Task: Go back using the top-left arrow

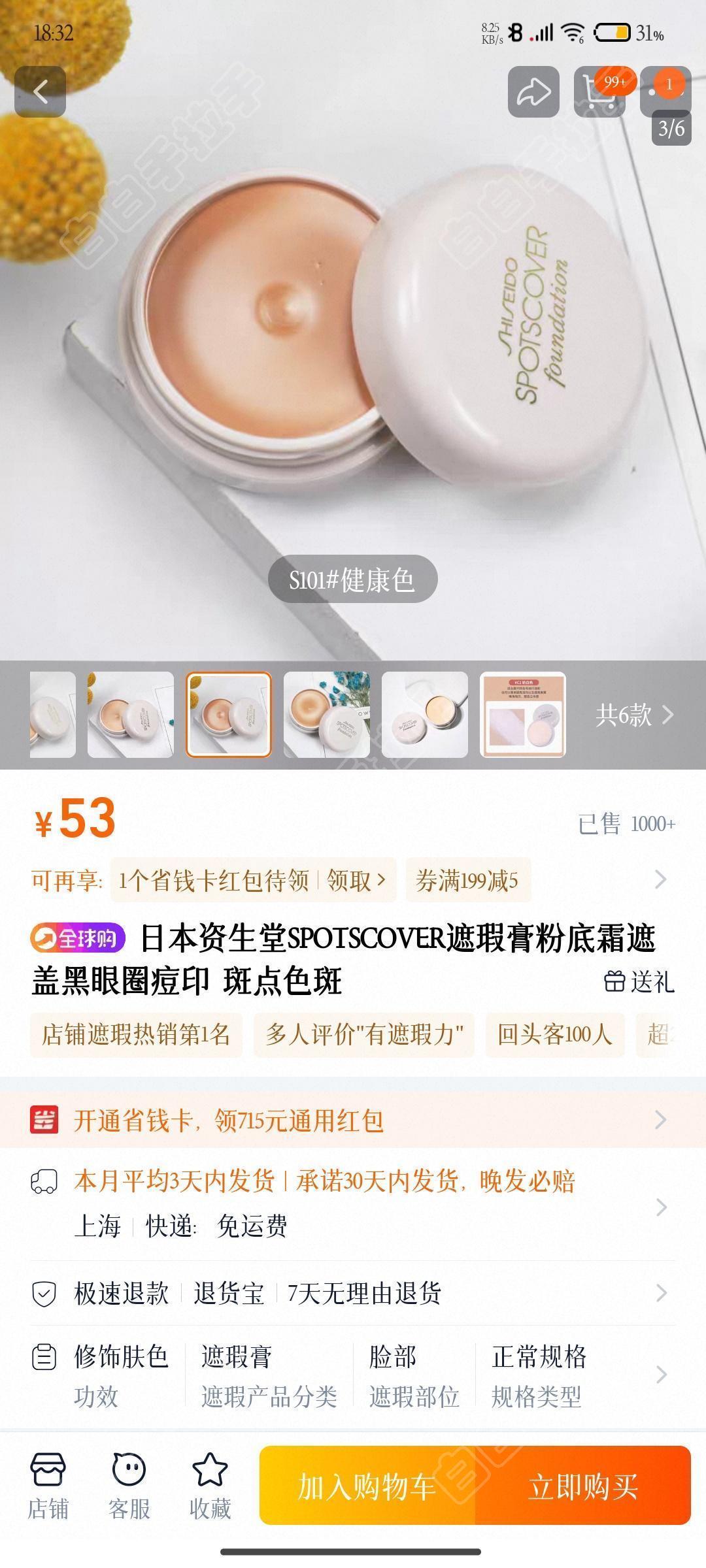Action: click(x=41, y=91)
